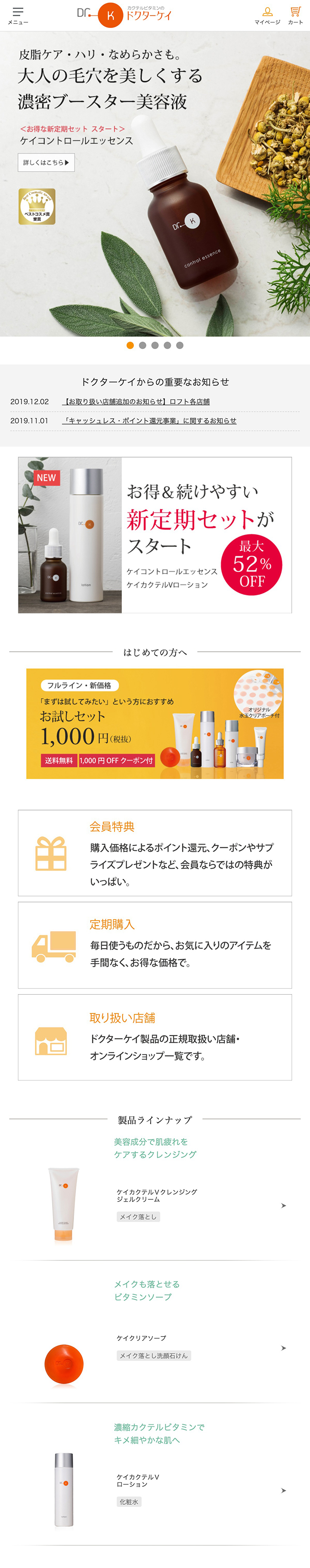The image size is (310, 1568).
Task: Tap the Dr.K ドクターケイ logo
Action: pos(125,15)
